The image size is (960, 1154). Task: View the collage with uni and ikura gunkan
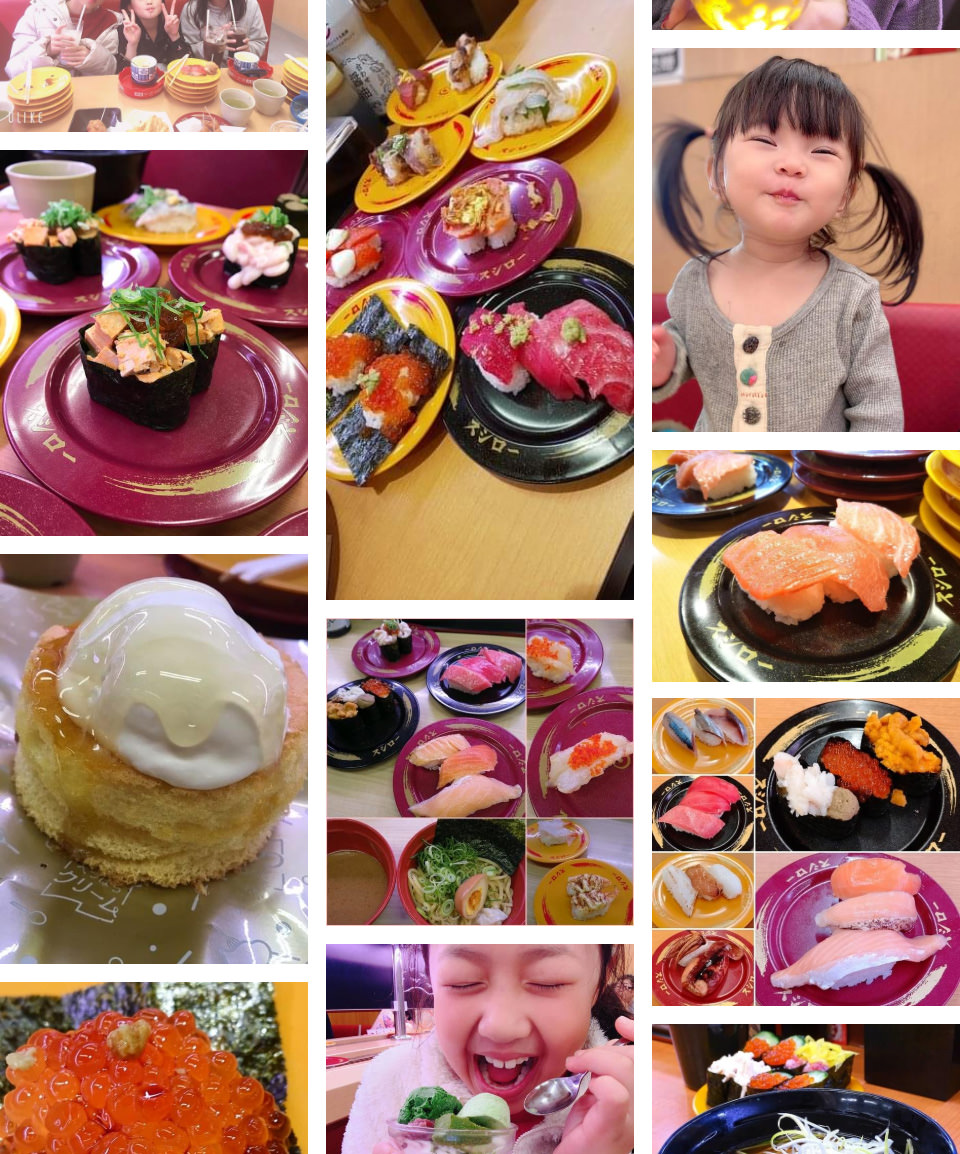tap(805, 852)
